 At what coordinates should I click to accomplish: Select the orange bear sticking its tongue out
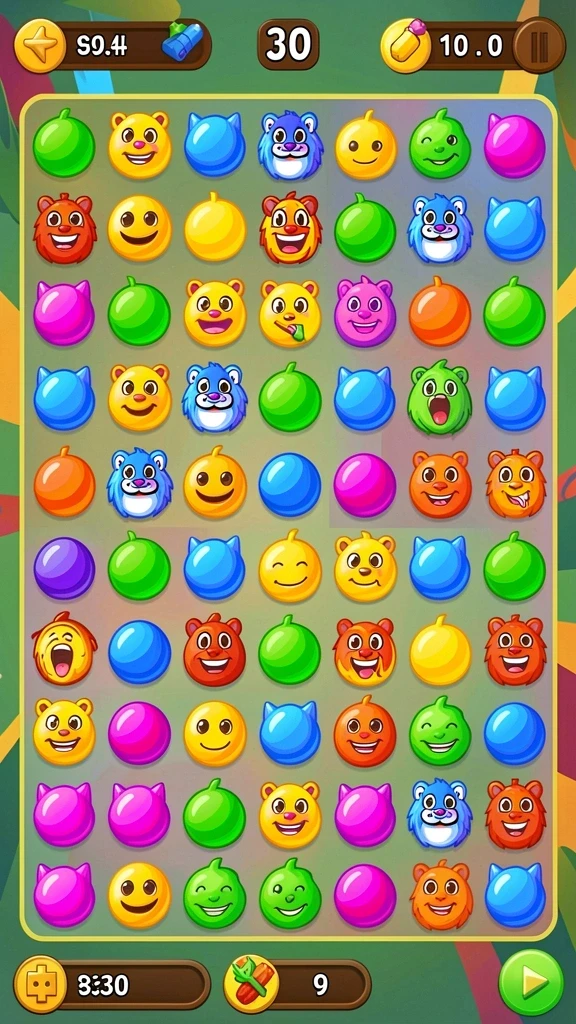pyautogui.click(x=516, y=483)
